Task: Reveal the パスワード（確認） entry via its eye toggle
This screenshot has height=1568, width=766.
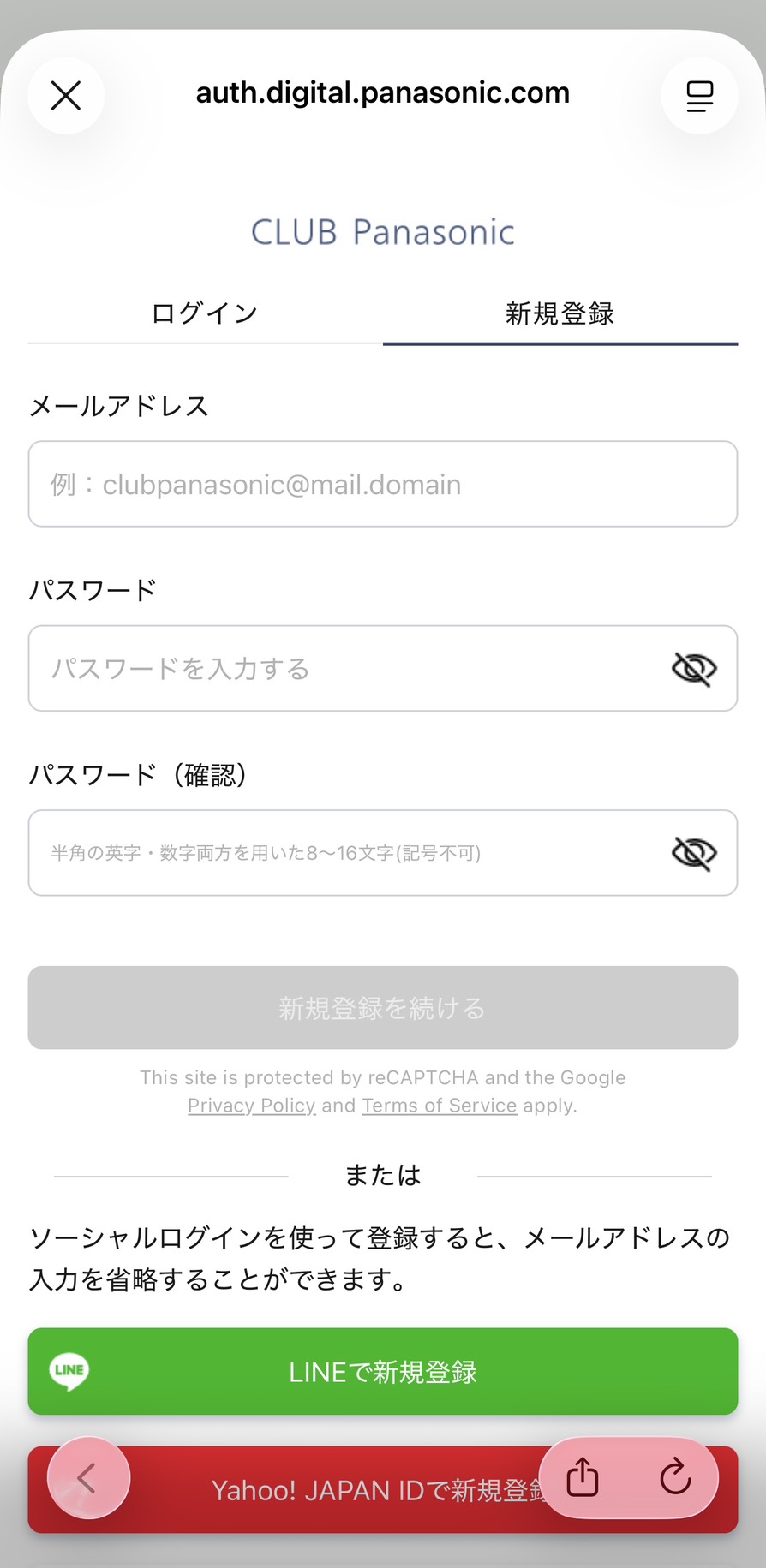Action: (x=694, y=852)
